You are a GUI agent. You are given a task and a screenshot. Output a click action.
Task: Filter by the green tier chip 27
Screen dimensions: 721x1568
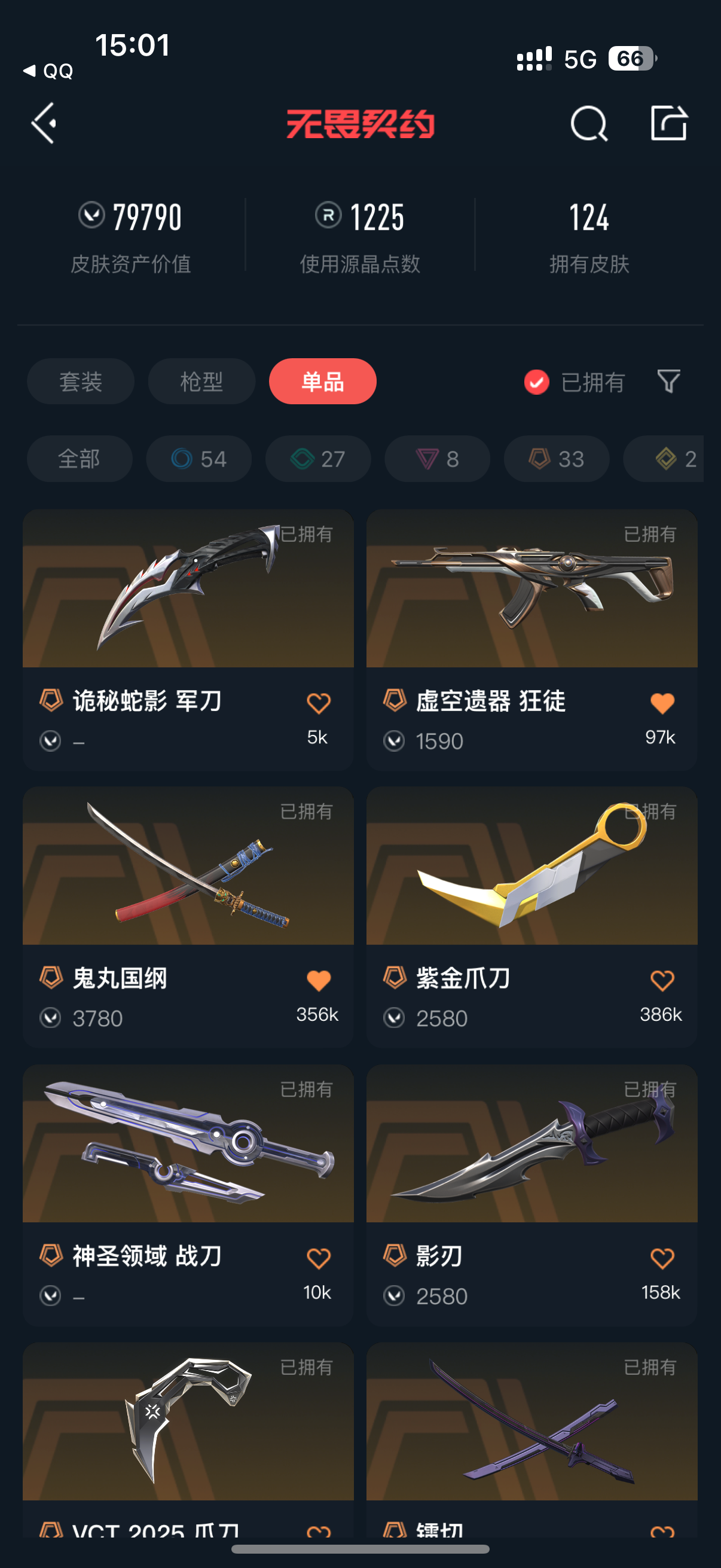point(318,459)
